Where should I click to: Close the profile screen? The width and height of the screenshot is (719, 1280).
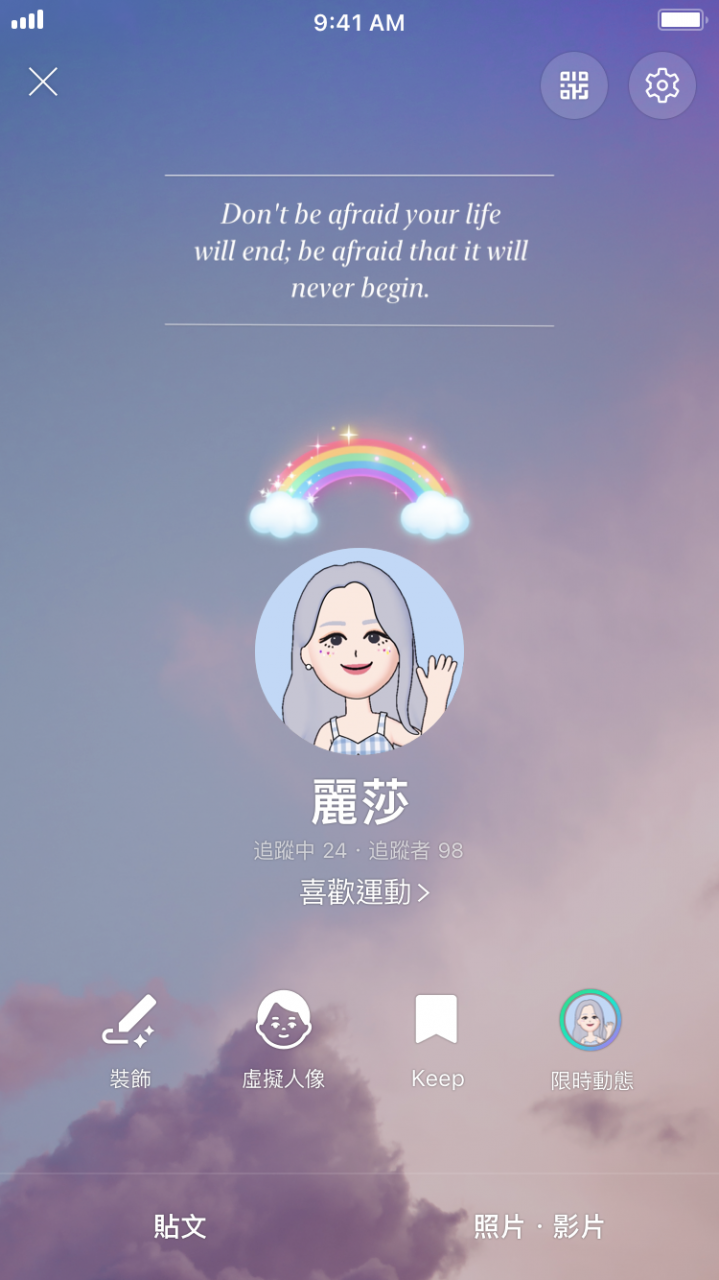43,82
